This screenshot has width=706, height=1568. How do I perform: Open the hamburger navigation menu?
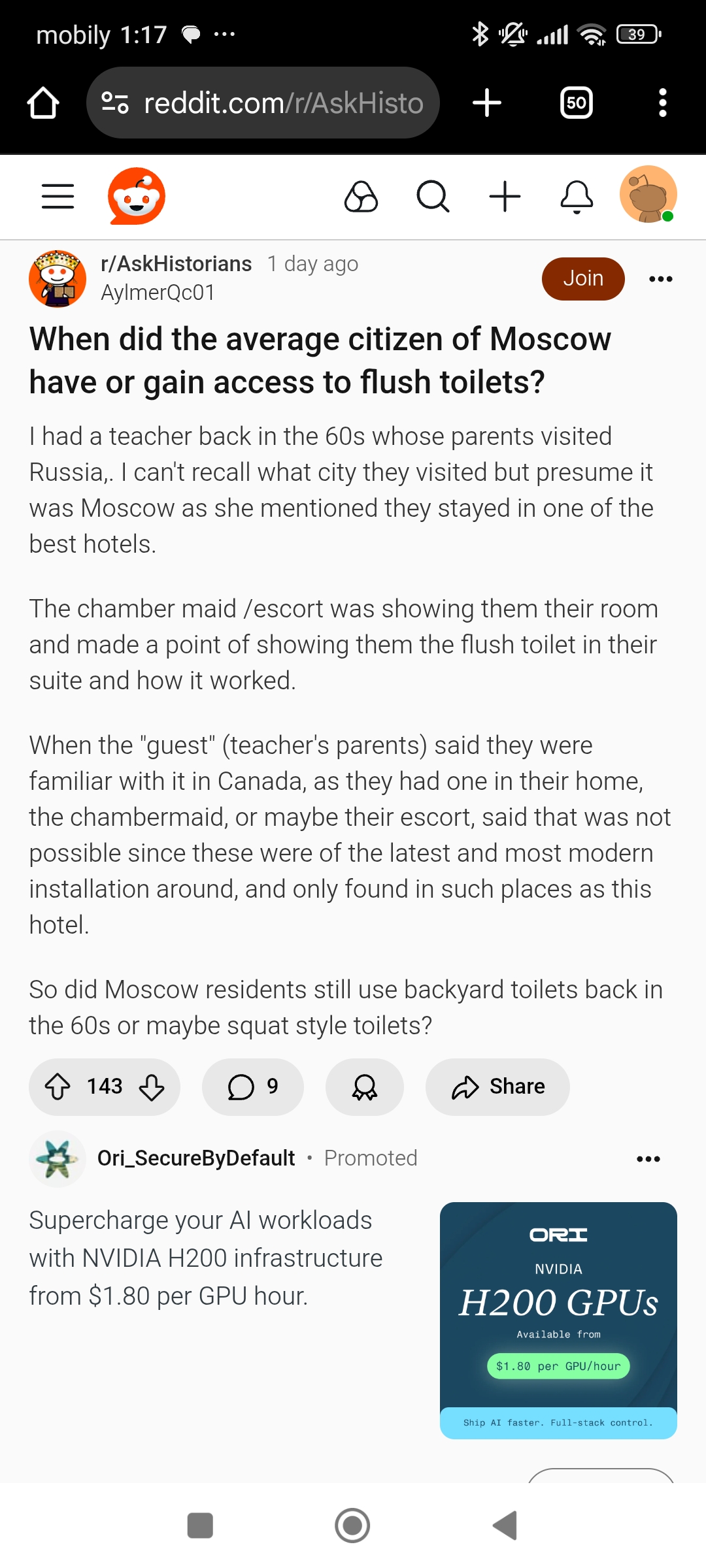[x=58, y=196]
